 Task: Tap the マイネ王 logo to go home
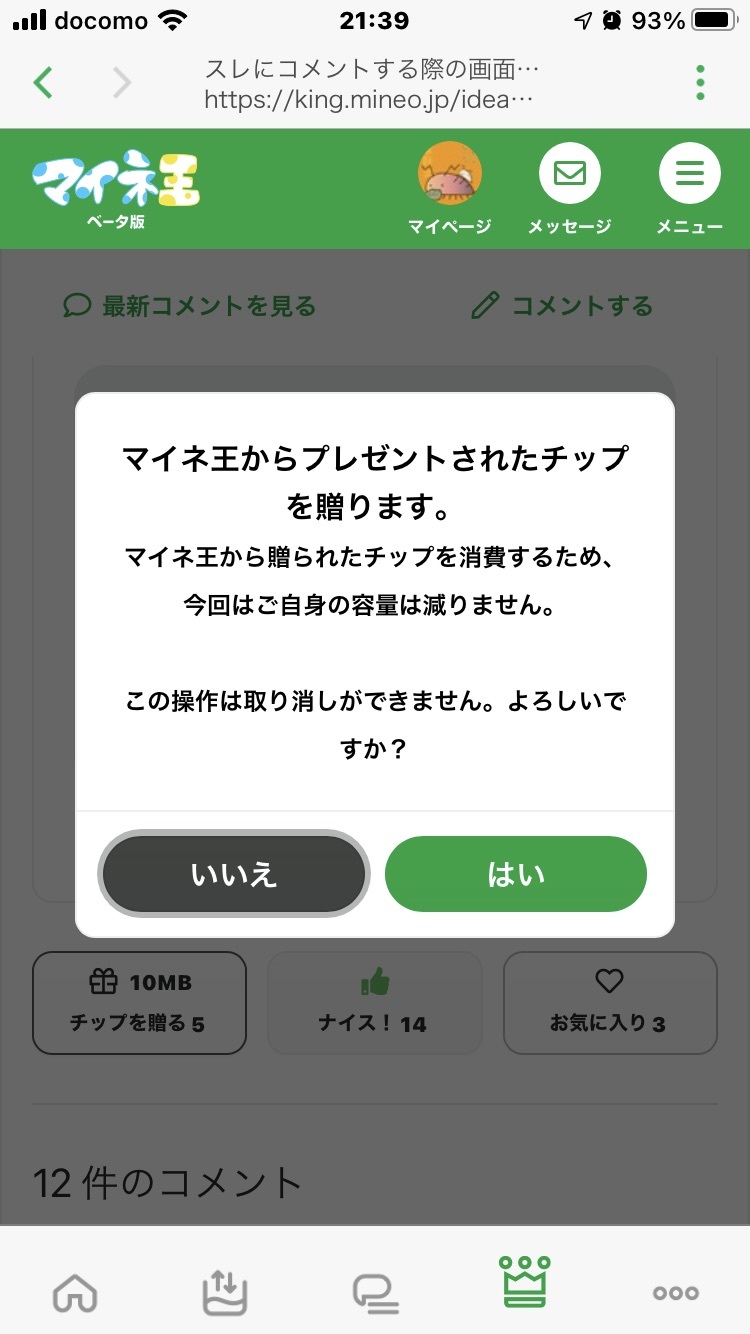point(115,187)
